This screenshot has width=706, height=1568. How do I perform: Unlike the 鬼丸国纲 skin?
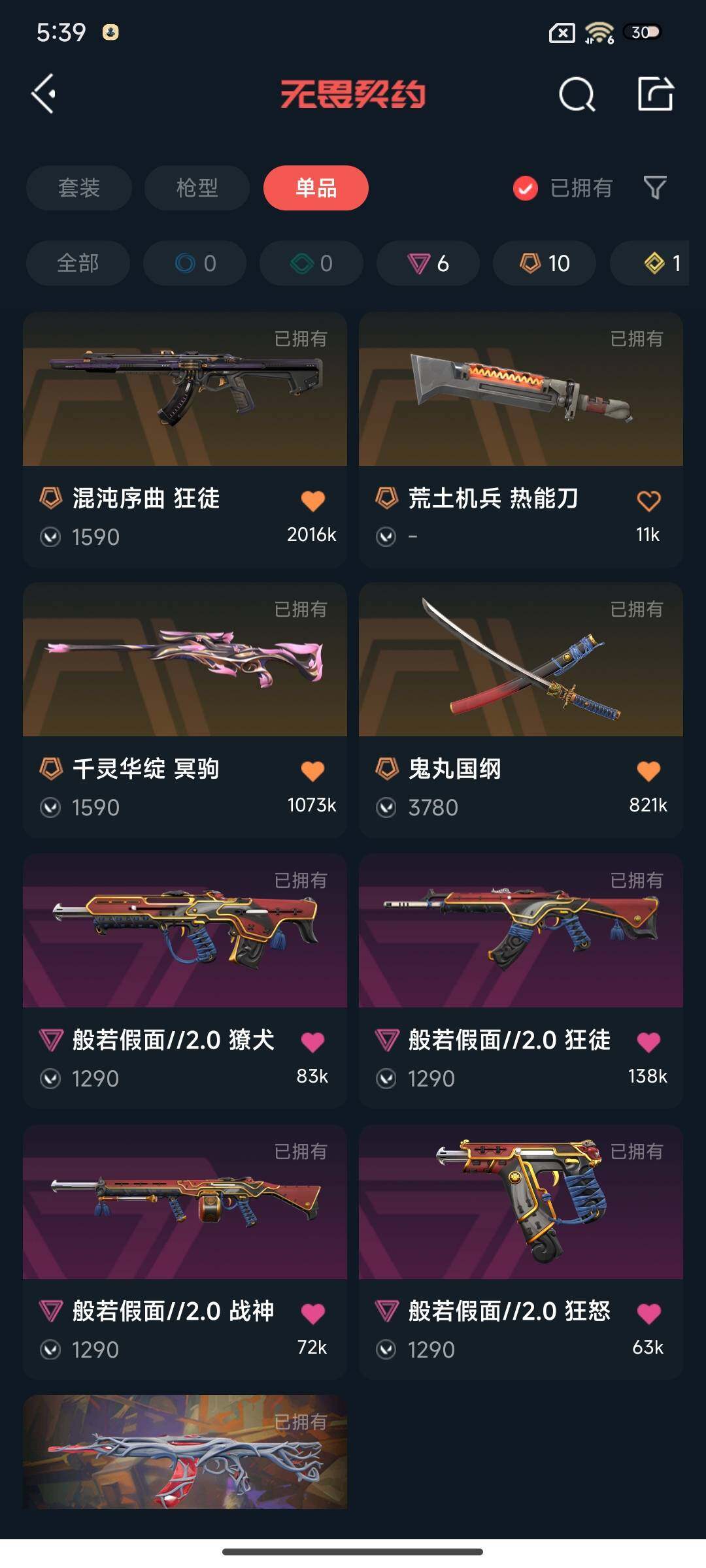[648, 772]
